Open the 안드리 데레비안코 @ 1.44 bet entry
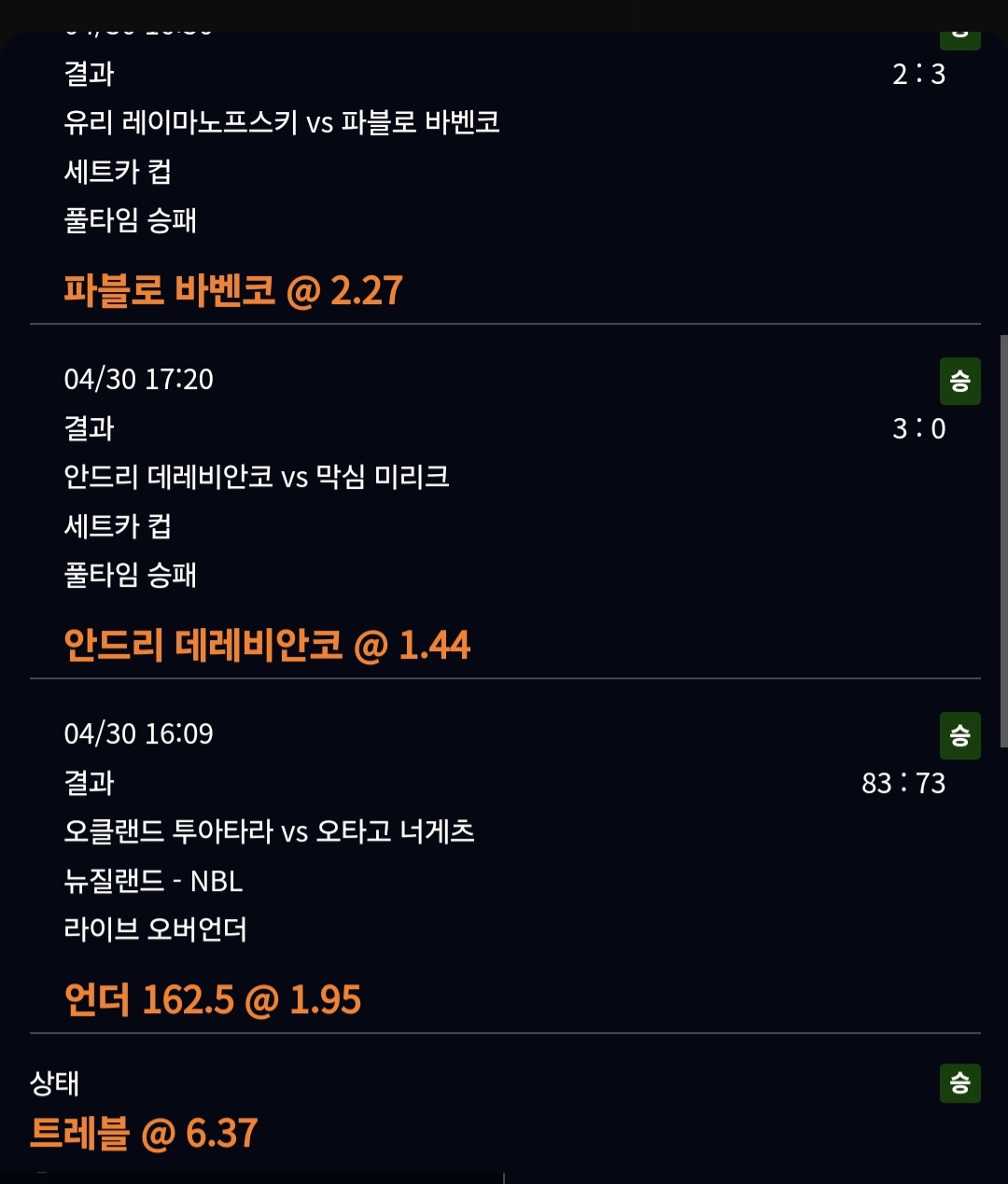The height and width of the screenshot is (1184, 1008). tap(267, 645)
